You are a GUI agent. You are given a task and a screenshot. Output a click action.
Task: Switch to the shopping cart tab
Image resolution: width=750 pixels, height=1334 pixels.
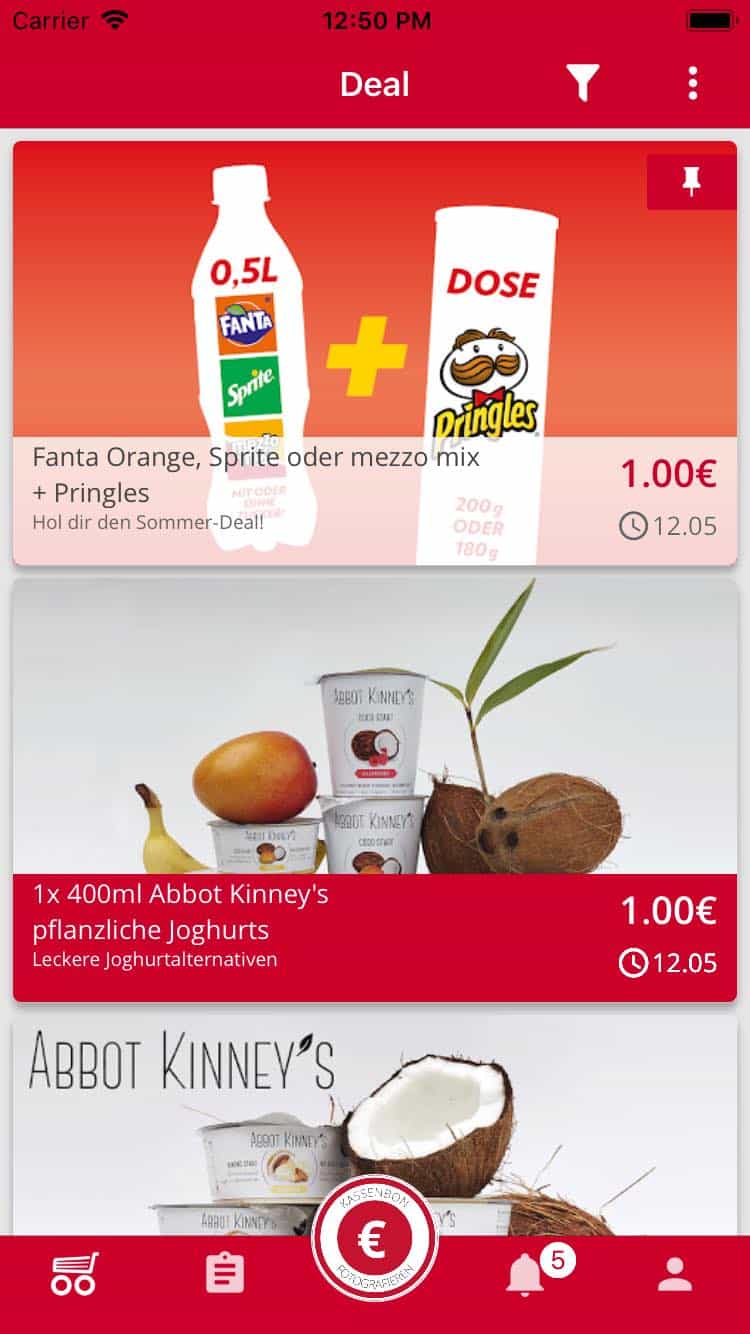coord(75,1274)
